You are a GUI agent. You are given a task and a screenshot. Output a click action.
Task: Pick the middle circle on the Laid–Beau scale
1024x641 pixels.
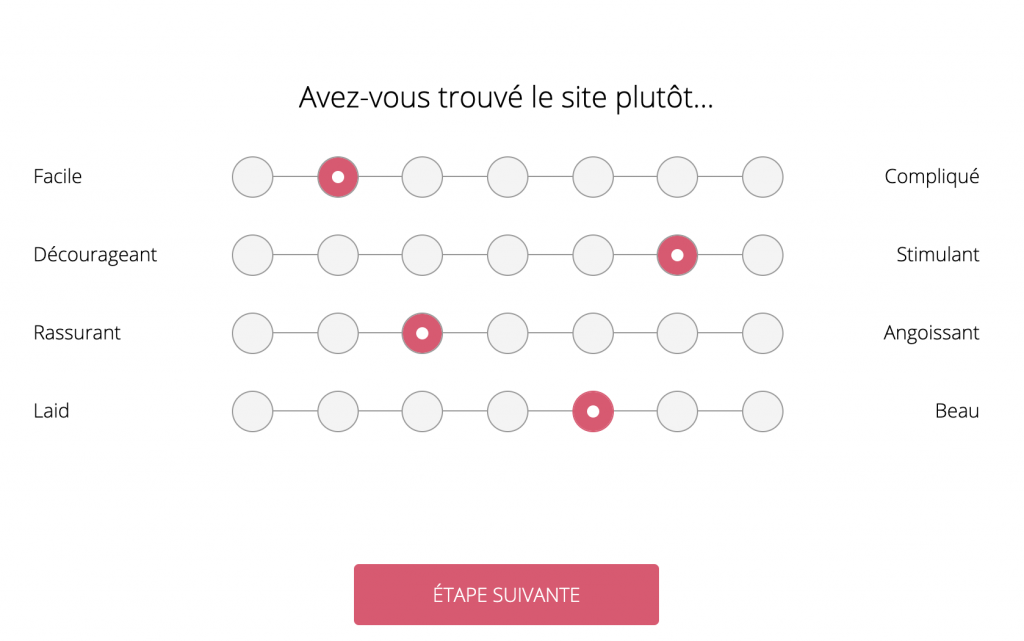(x=507, y=411)
